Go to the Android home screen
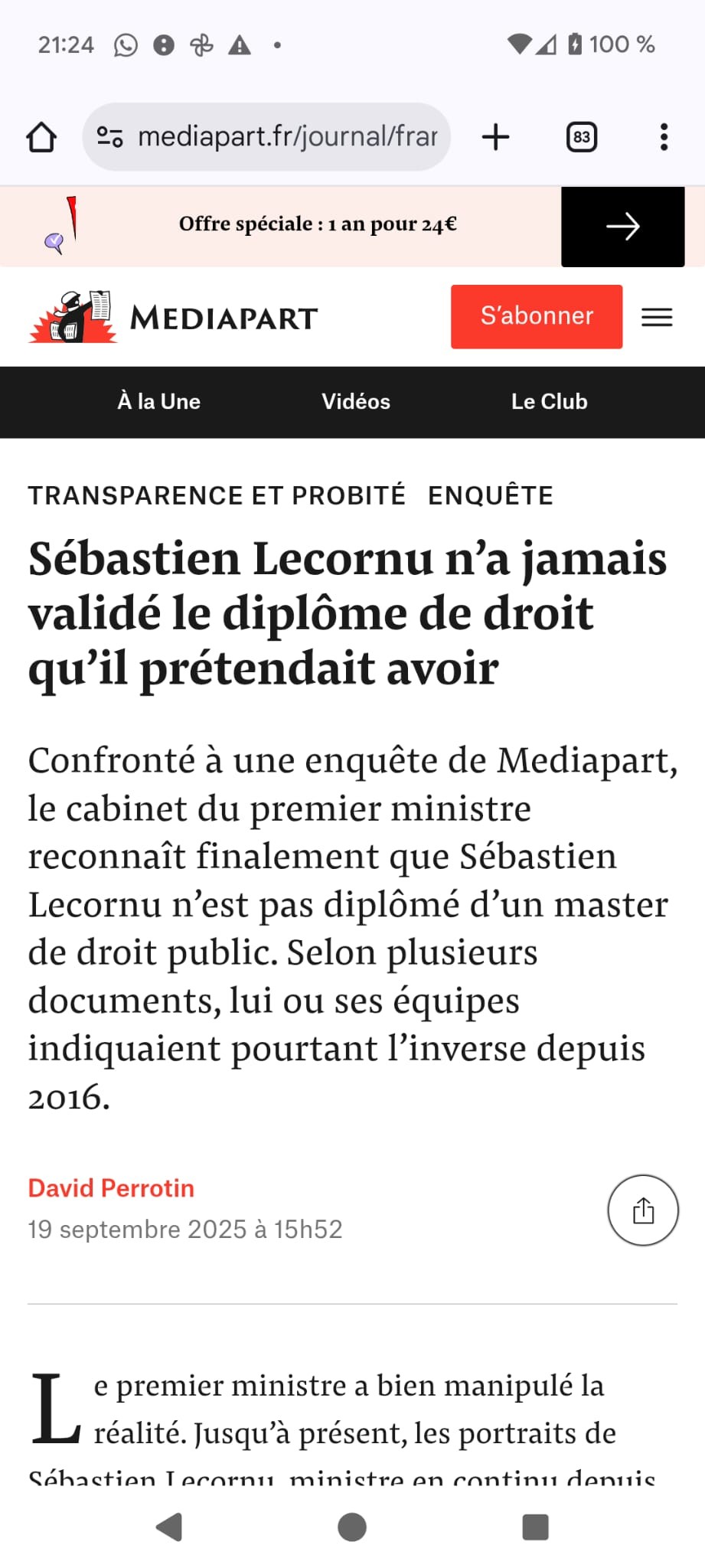Screen dimensions: 705x1568 coord(352,1527)
